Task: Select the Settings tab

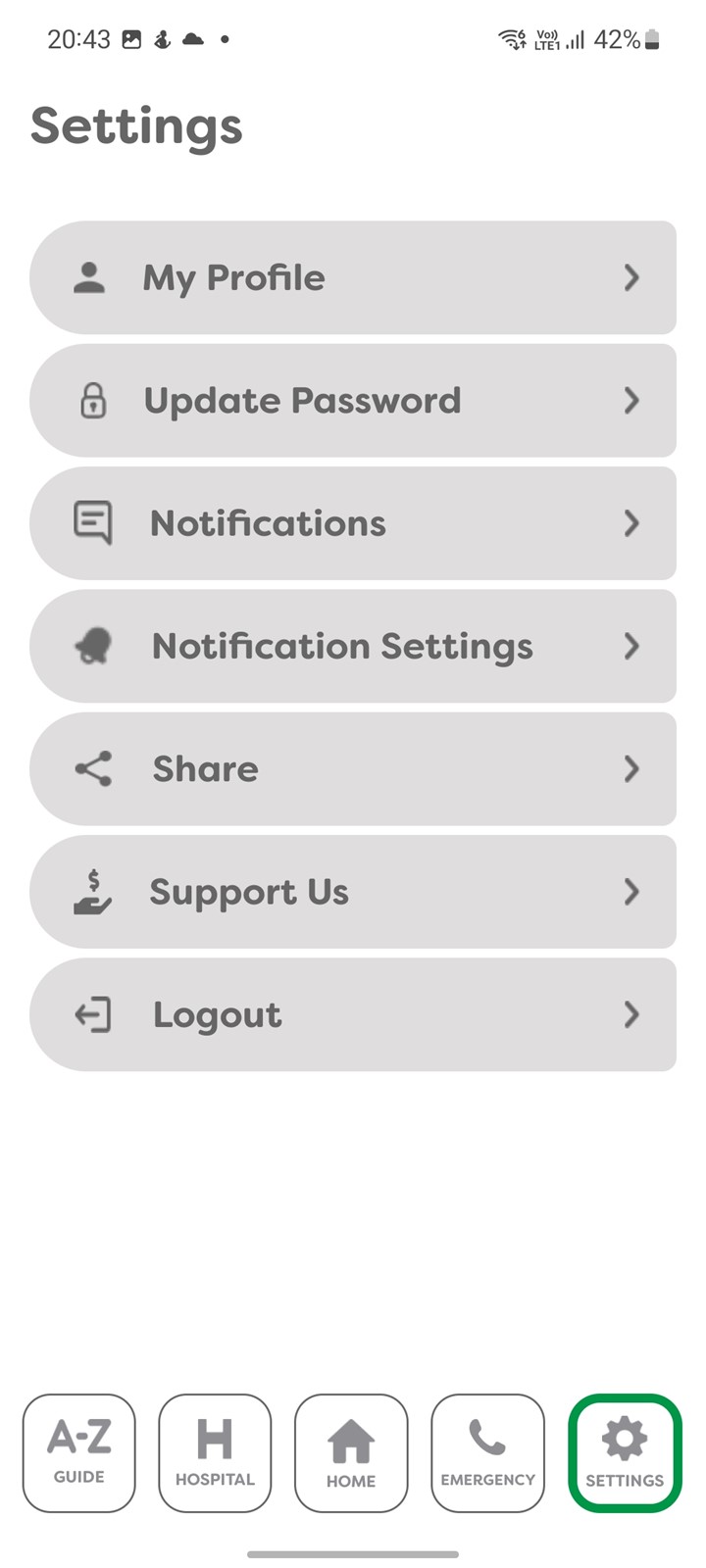Action: [625, 1453]
